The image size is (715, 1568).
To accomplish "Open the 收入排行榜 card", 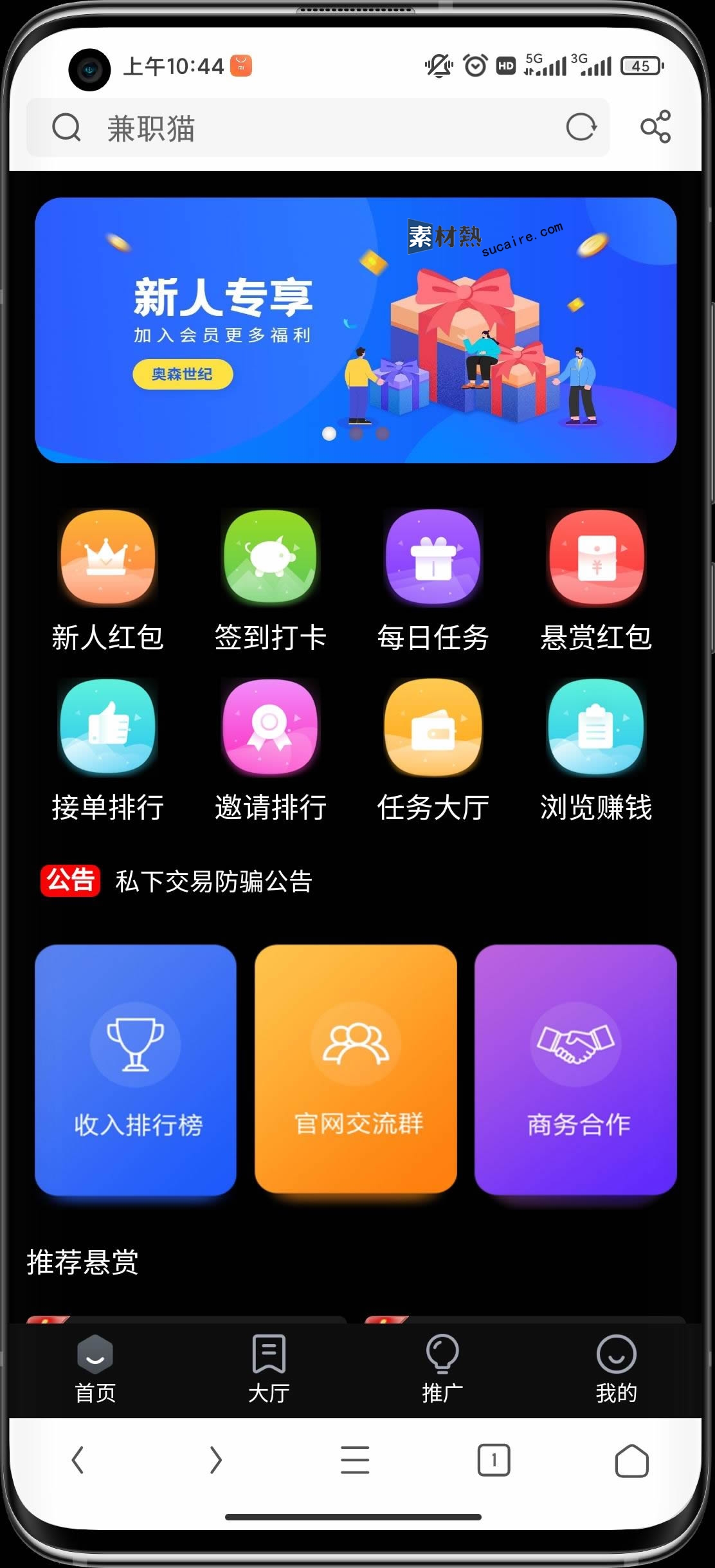I will [x=136, y=1069].
